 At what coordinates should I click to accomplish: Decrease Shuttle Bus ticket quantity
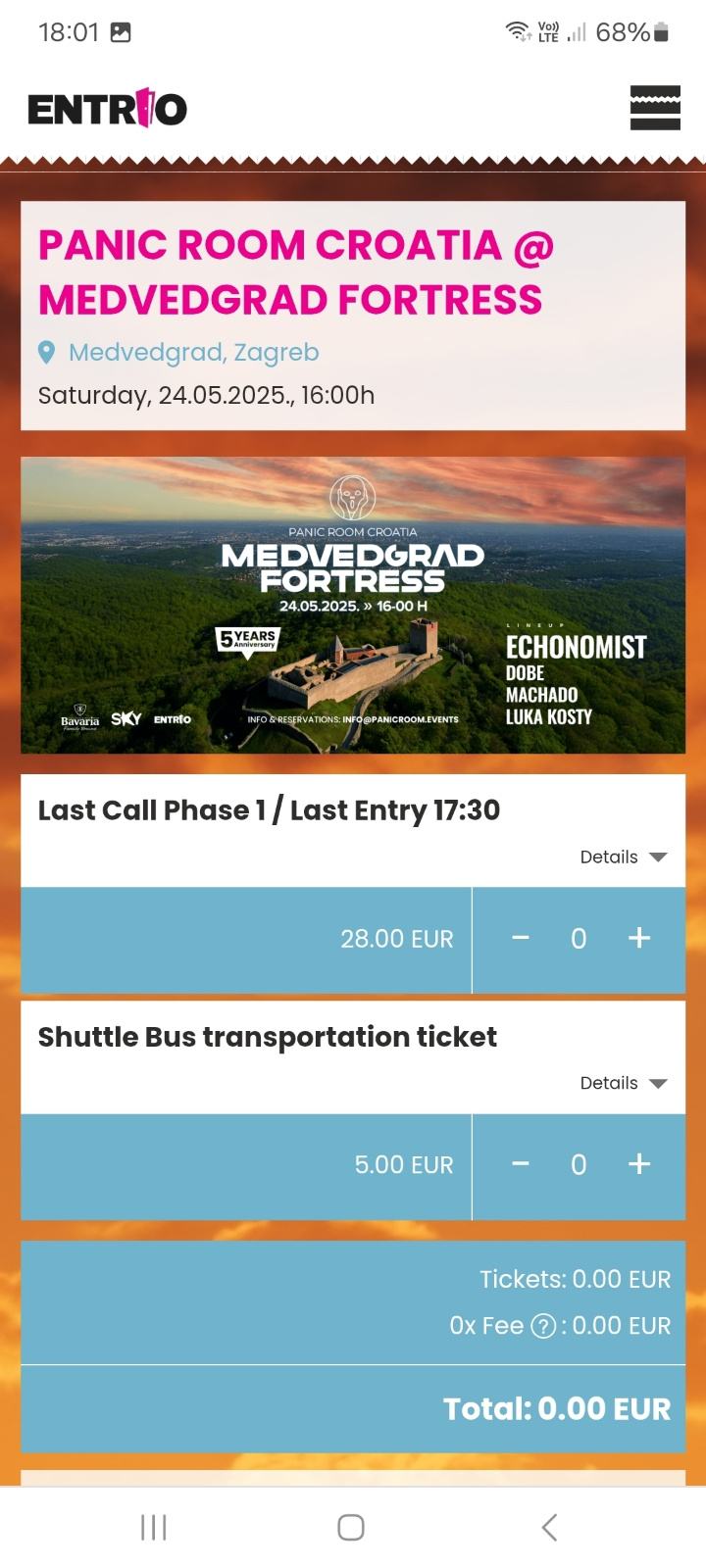(521, 1164)
